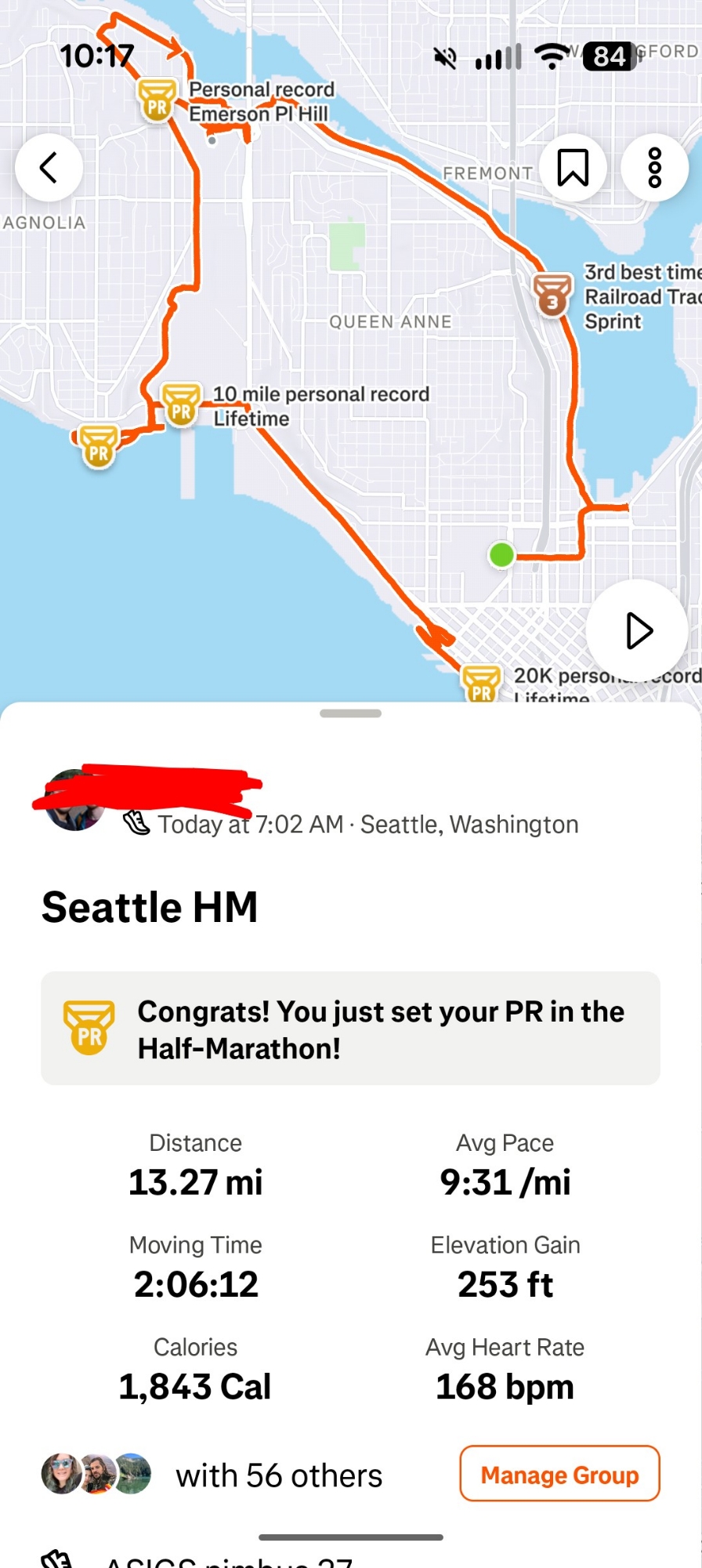The width and height of the screenshot is (702, 1568).
Task: Select the Emerson Pl Hill PR badge
Action: [157, 100]
